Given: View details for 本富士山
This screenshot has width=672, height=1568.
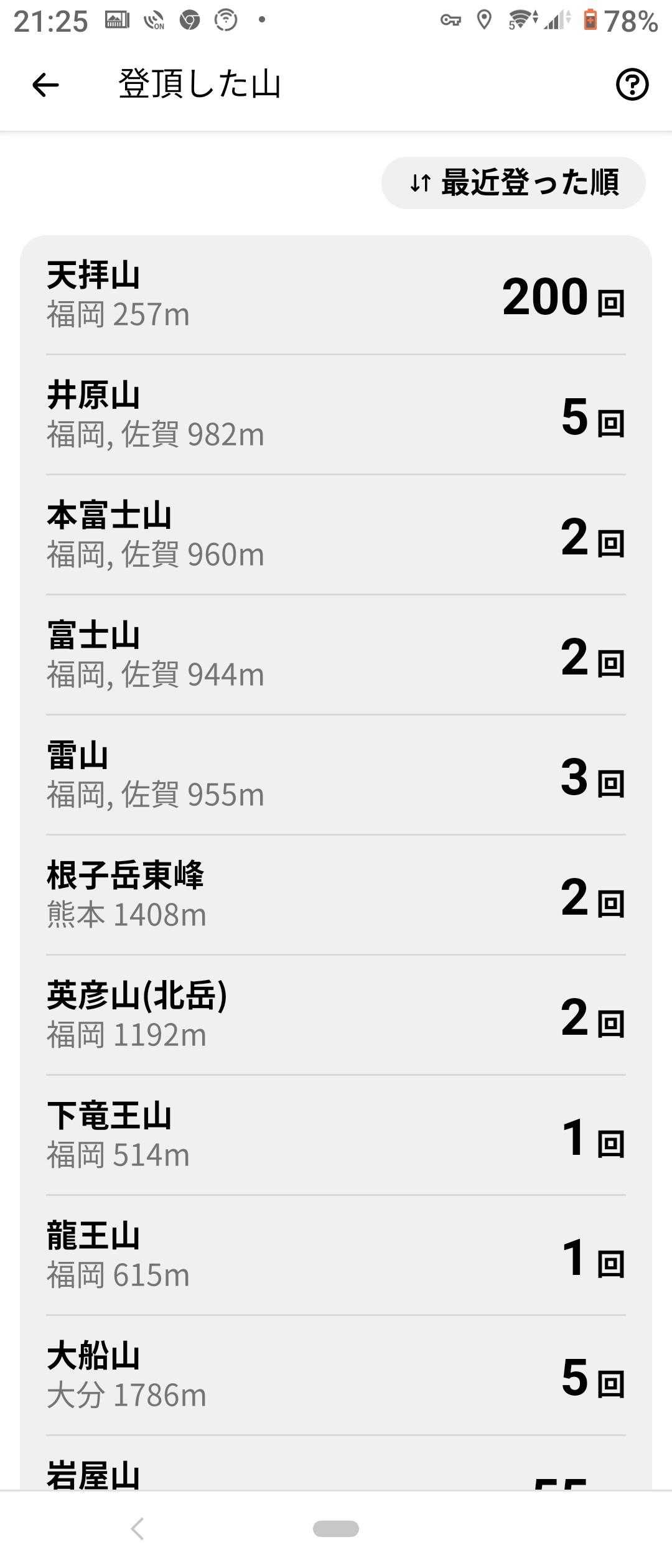Looking at the screenshot, I should click(x=336, y=535).
